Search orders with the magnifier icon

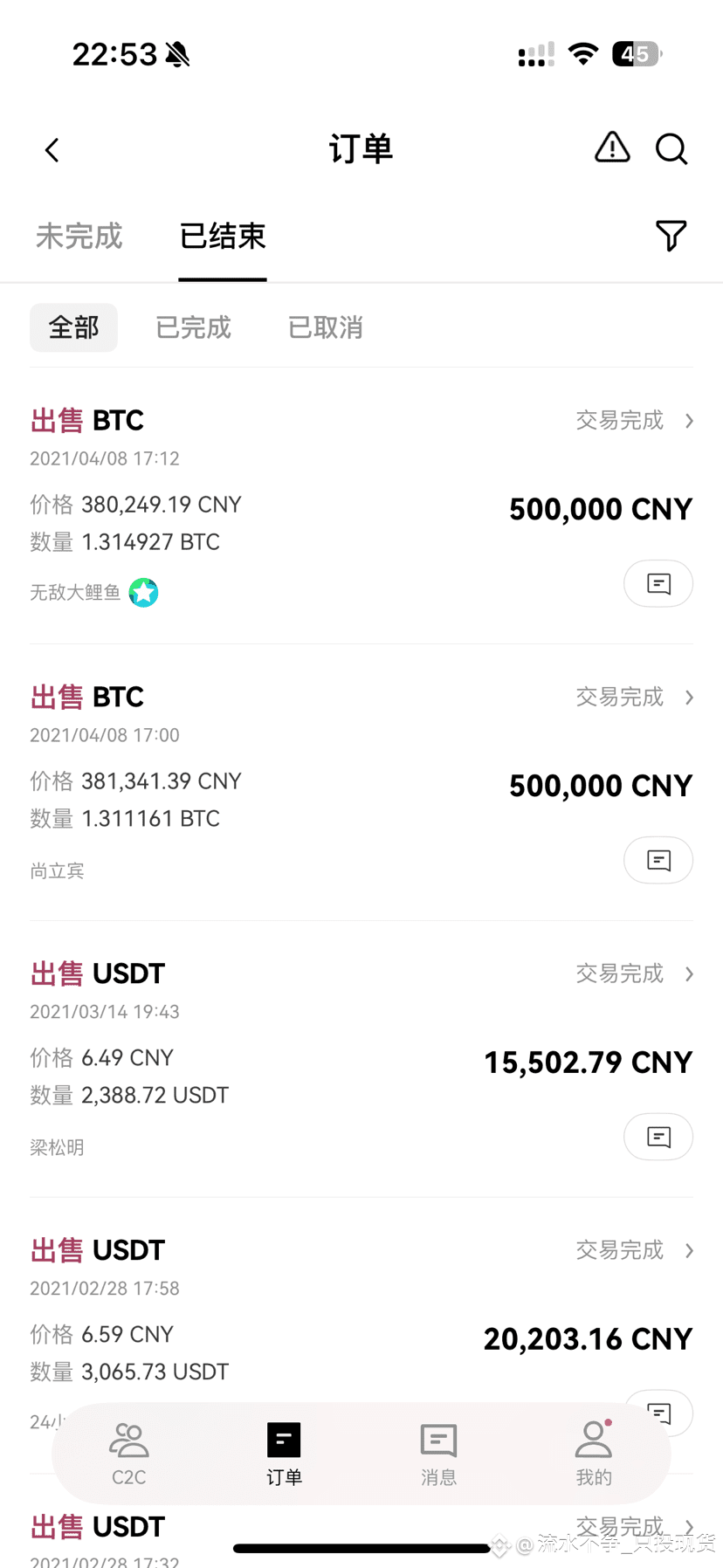point(671,149)
